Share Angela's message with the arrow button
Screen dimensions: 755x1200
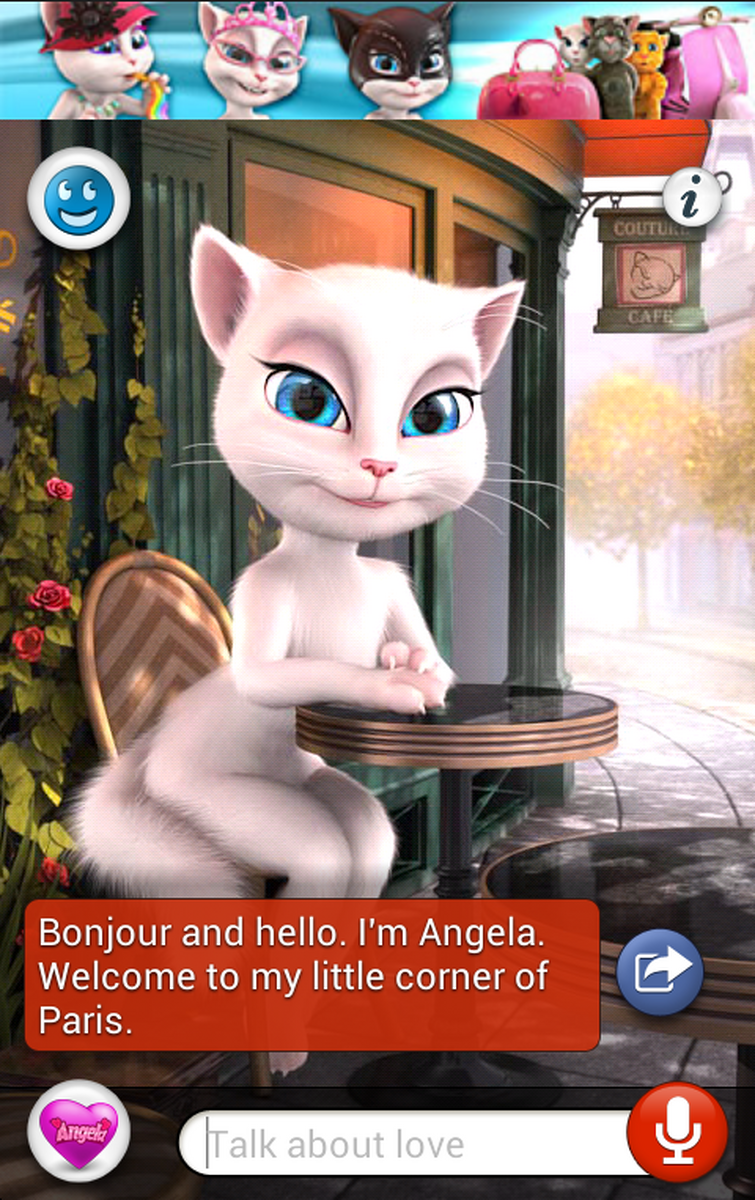[659, 969]
